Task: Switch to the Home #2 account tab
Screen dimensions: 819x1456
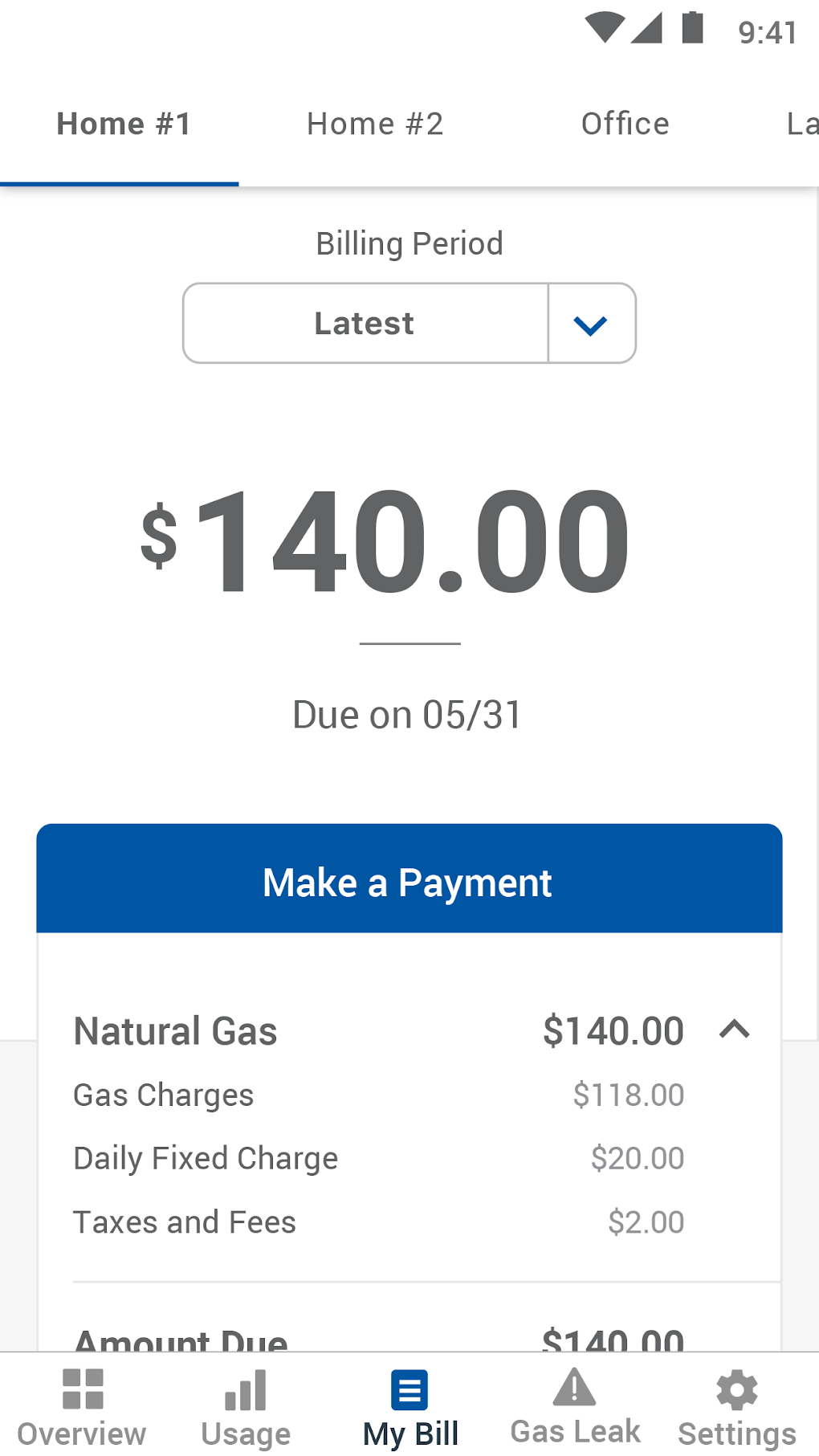Action: [374, 124]
